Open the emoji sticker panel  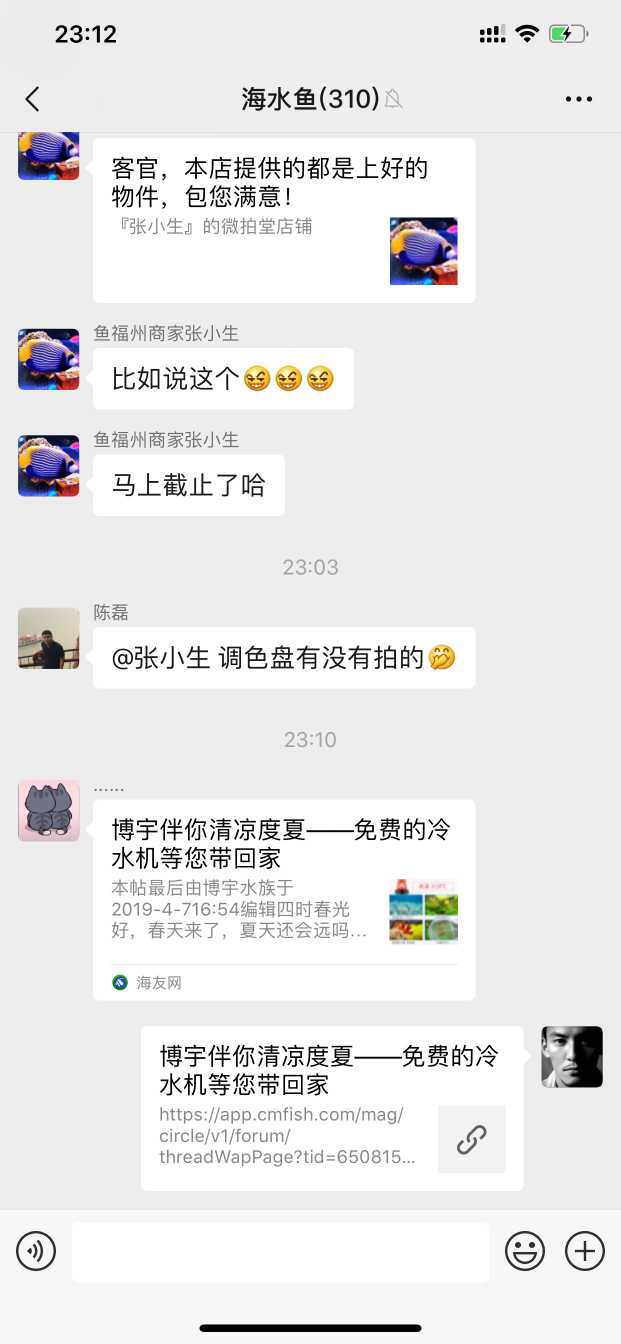525,1251
